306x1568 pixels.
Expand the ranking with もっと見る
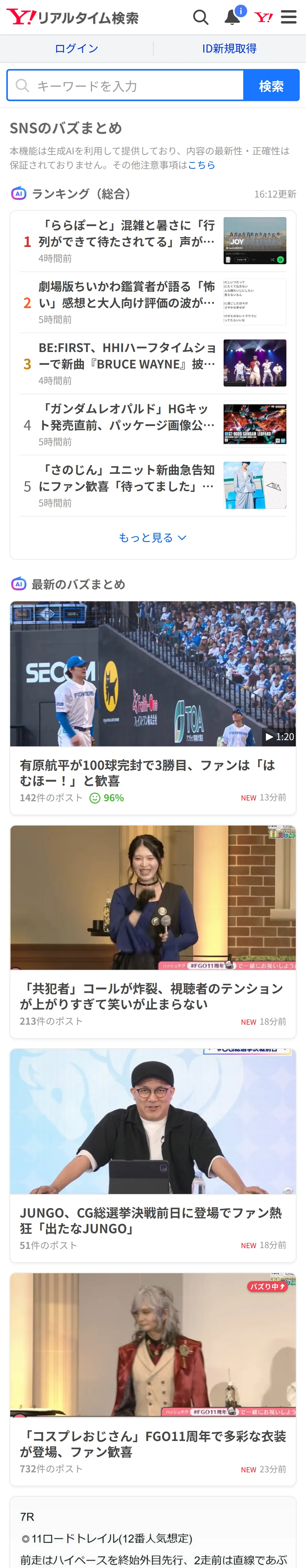[x=153, y=538]
